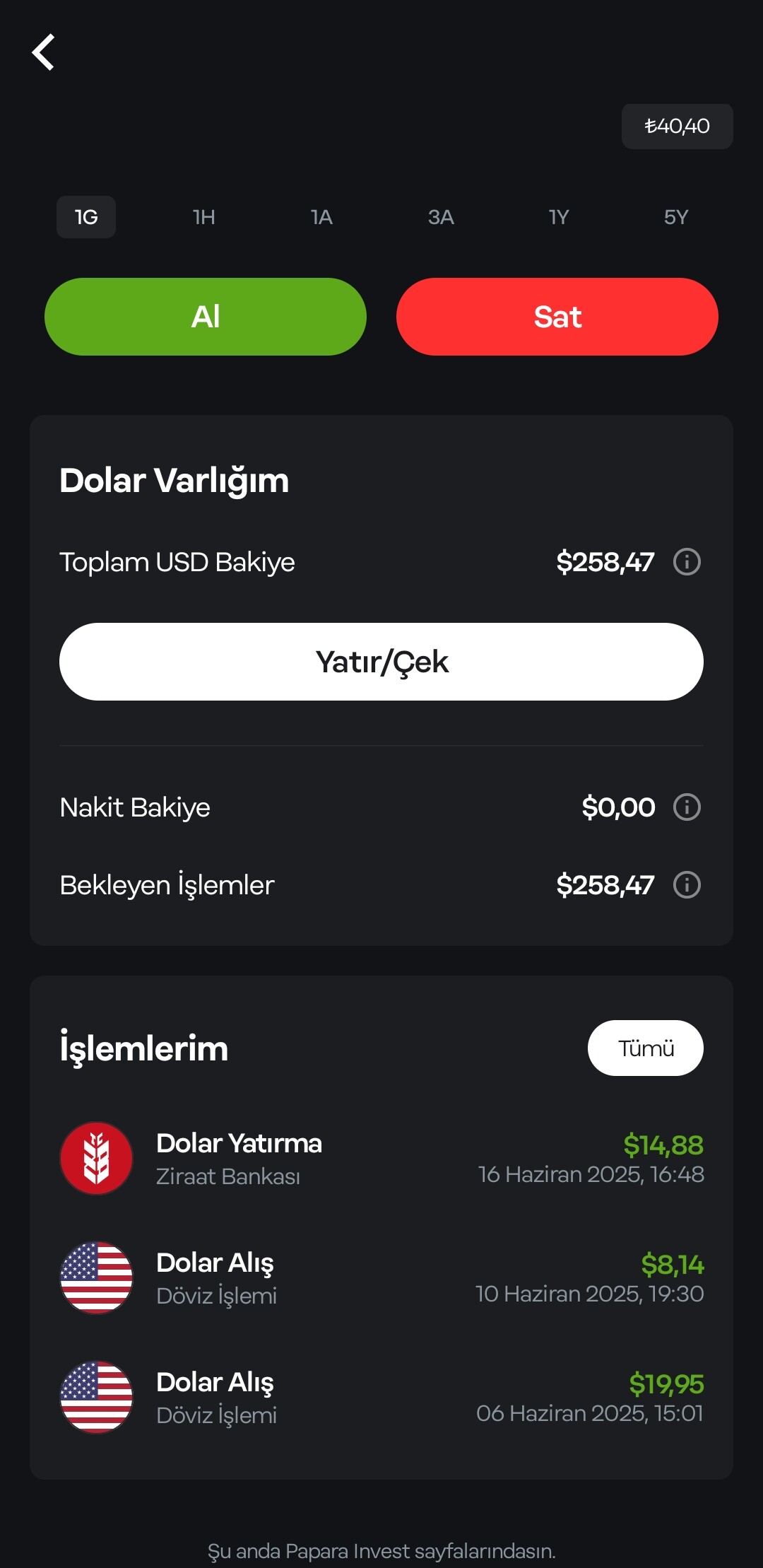Open info for Nakit Bakiye
The image size is (763, 1568).
(x=687, y=807)
